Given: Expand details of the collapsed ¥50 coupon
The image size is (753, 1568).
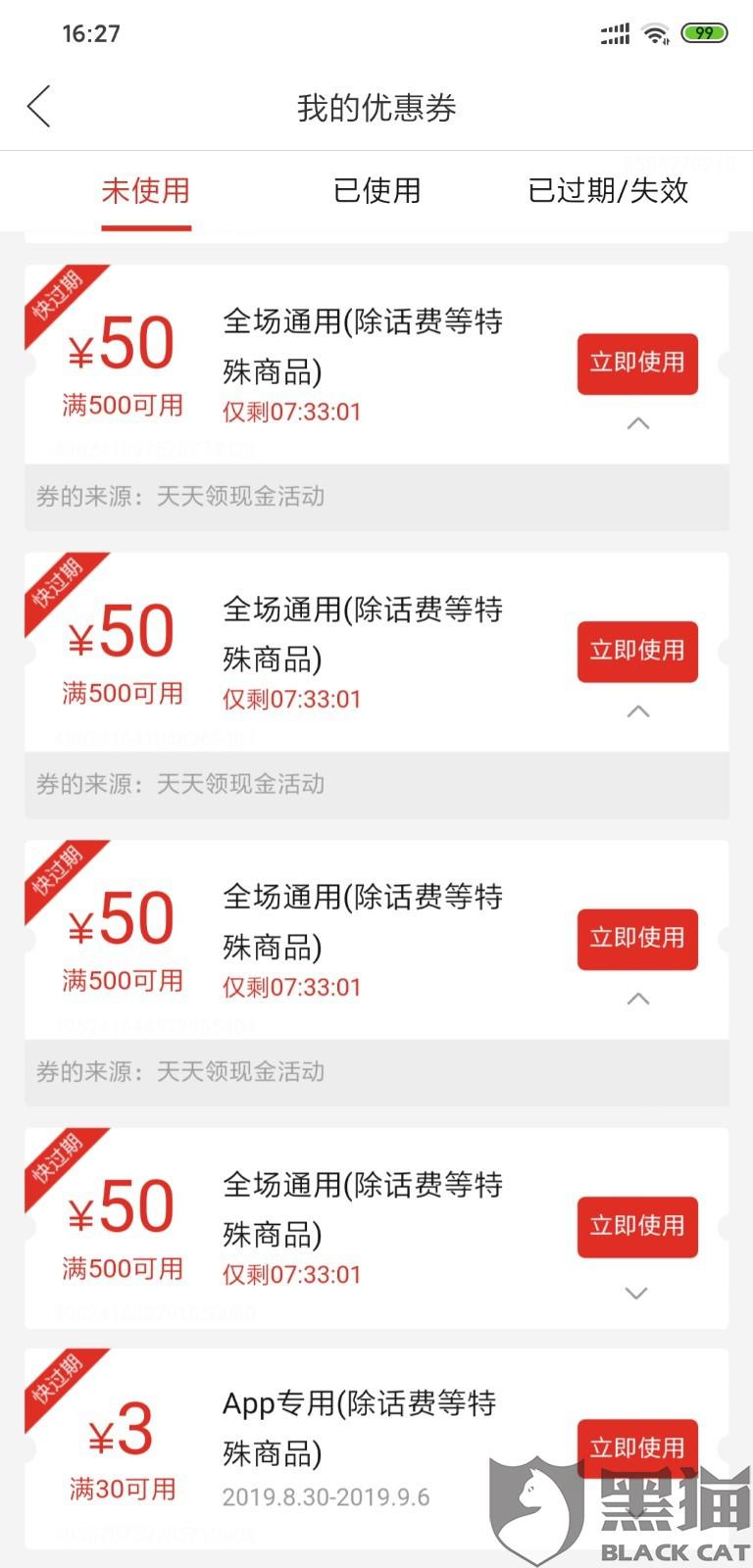Looking at the screenshot, I should click(636, 1294).
